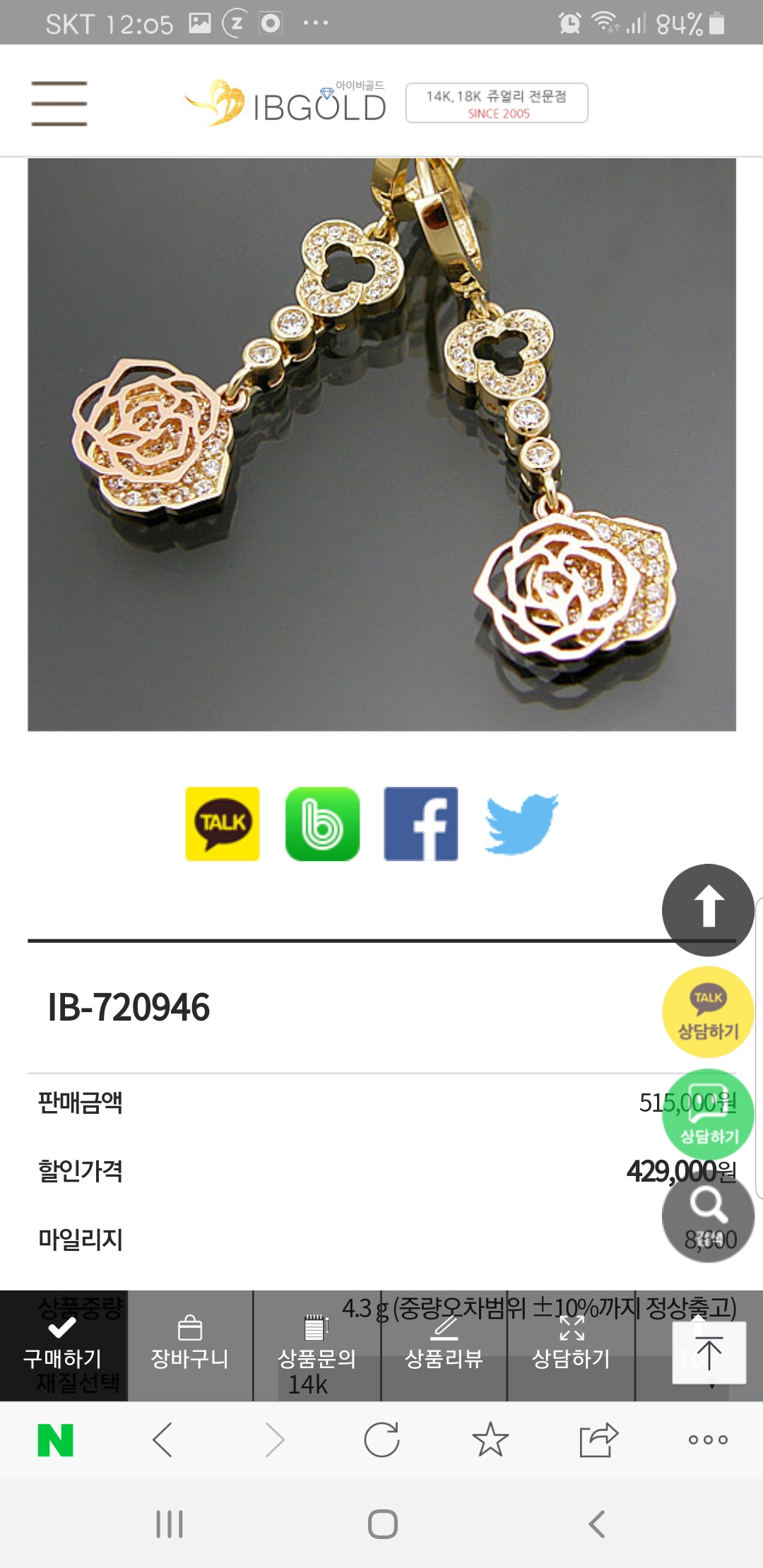
Task: Share product via KakaoTalk
Action: click(x=223, y=824)
